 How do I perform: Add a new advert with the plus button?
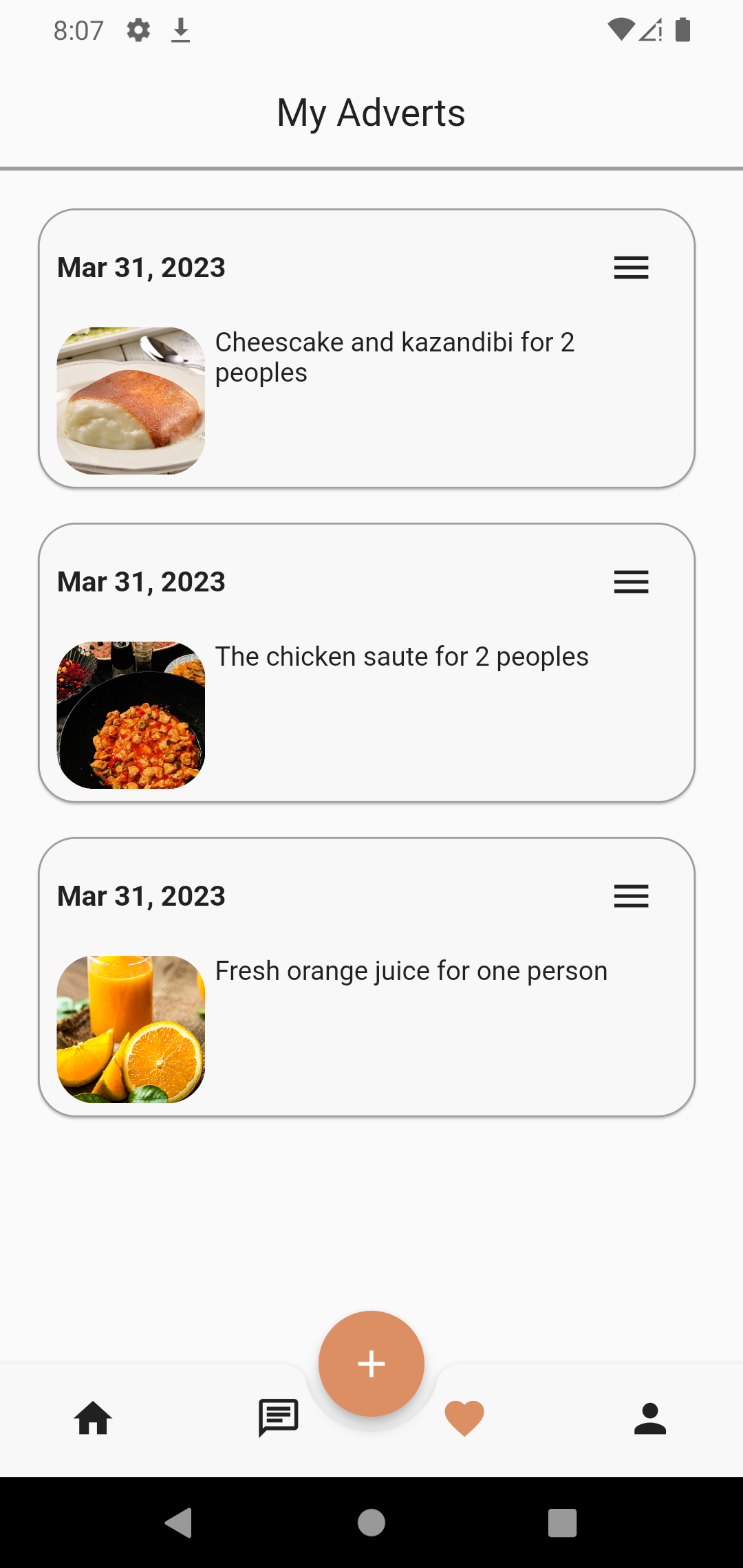point(371,1364)
